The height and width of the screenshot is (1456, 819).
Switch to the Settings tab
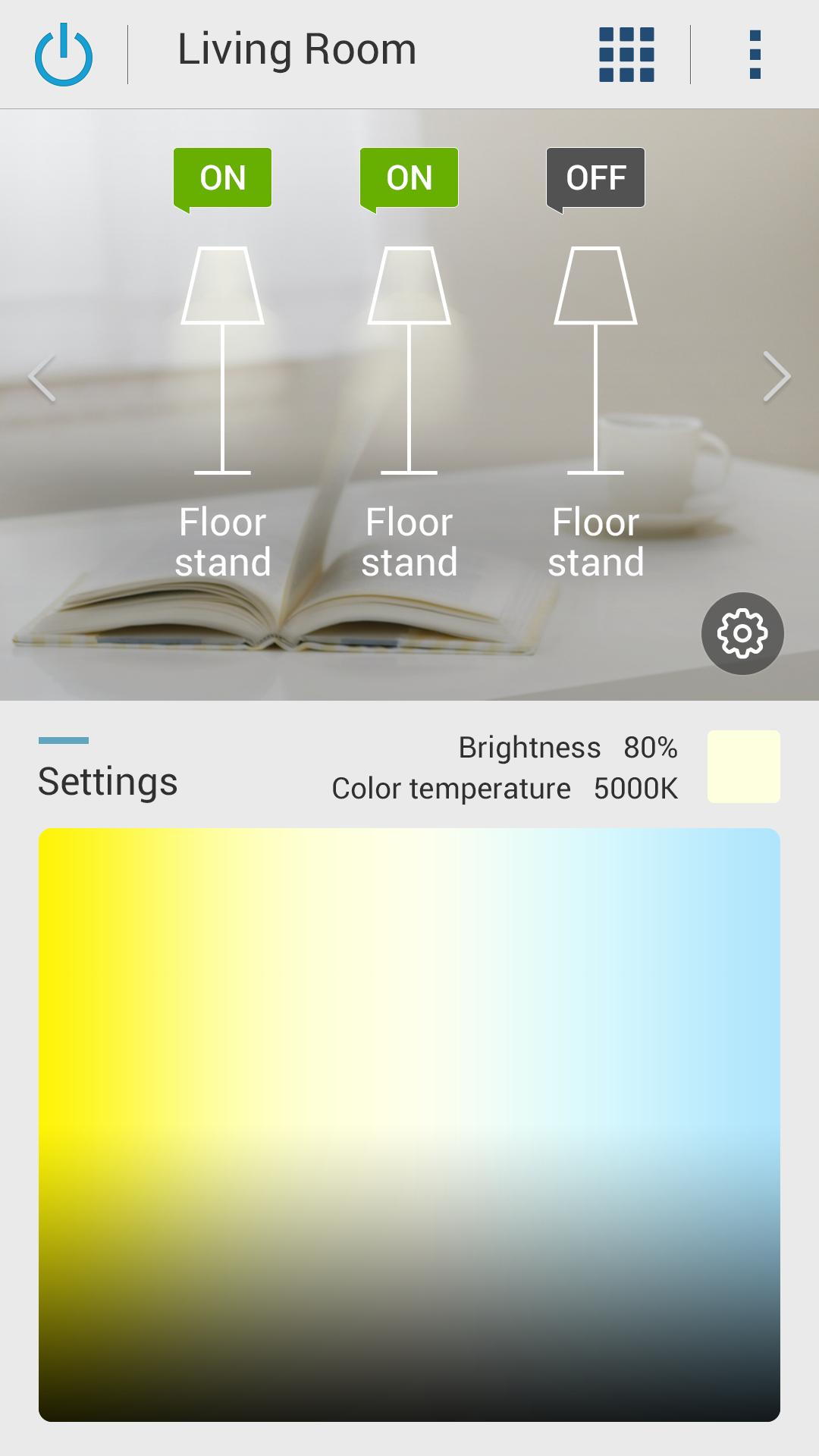[x=107, y=783]
